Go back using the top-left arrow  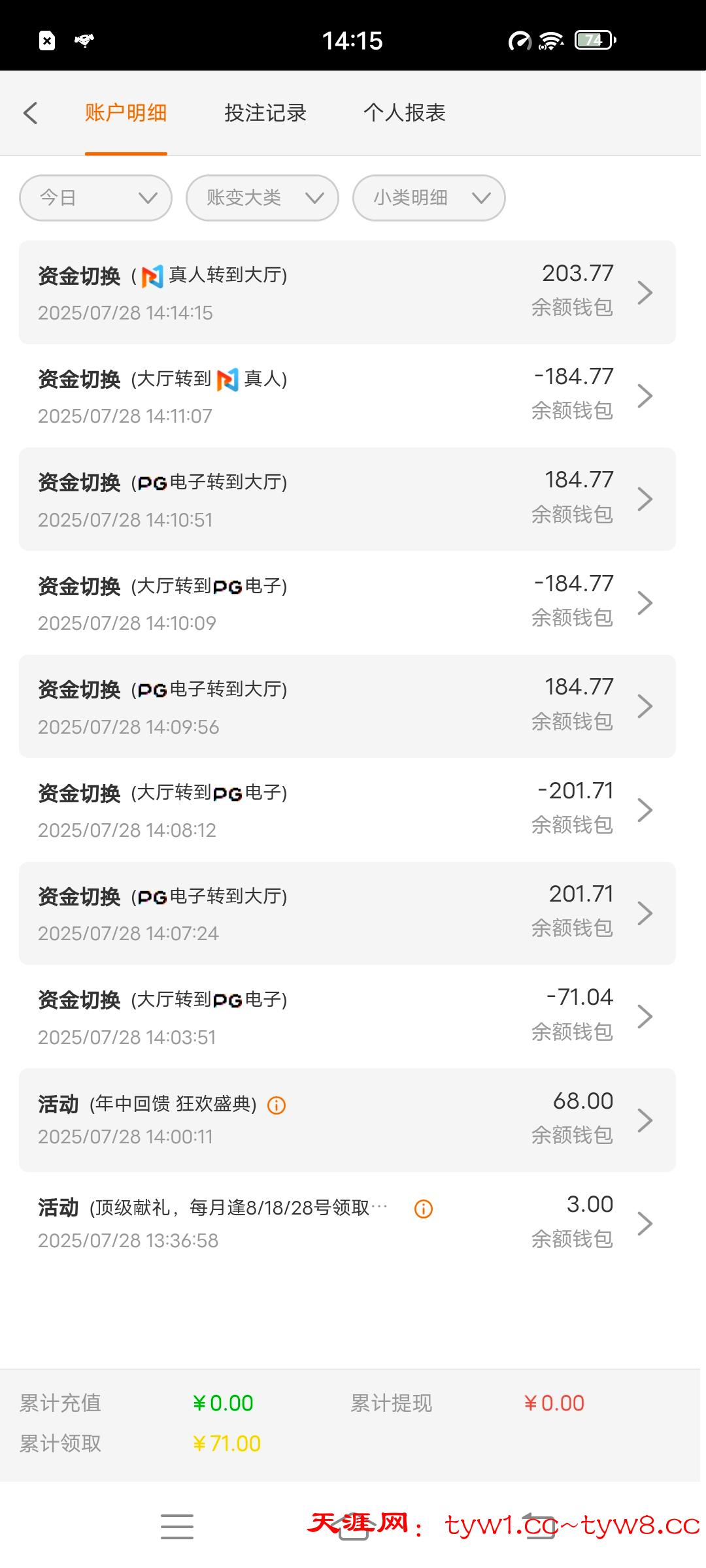[31, 113]
